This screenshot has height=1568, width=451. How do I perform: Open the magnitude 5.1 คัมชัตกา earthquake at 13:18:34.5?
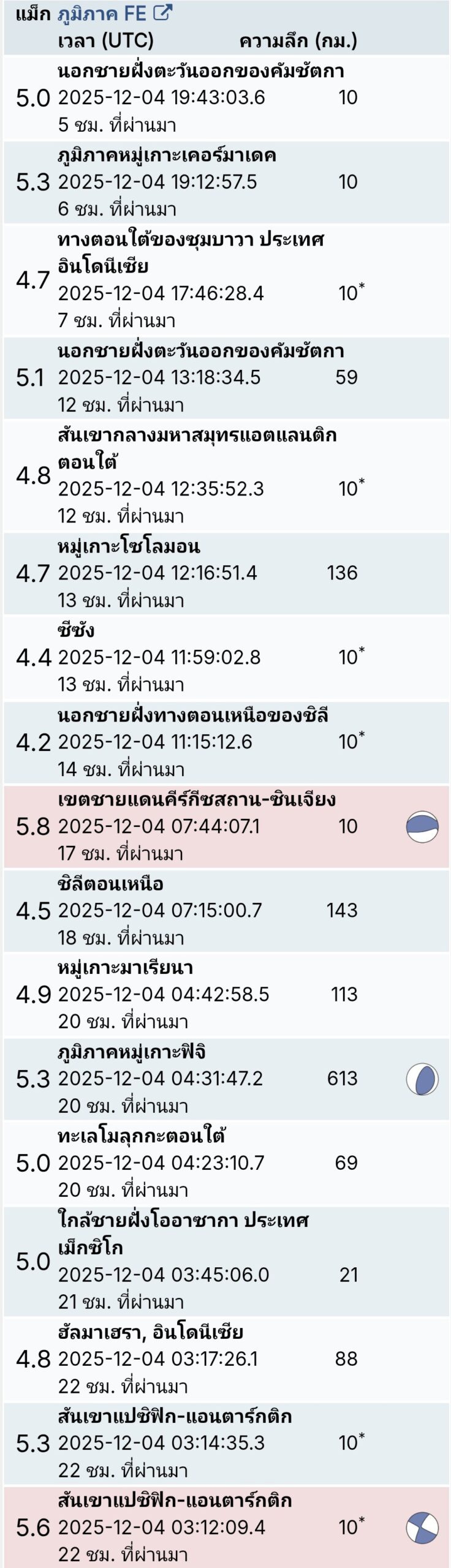[x=201, y=351]
